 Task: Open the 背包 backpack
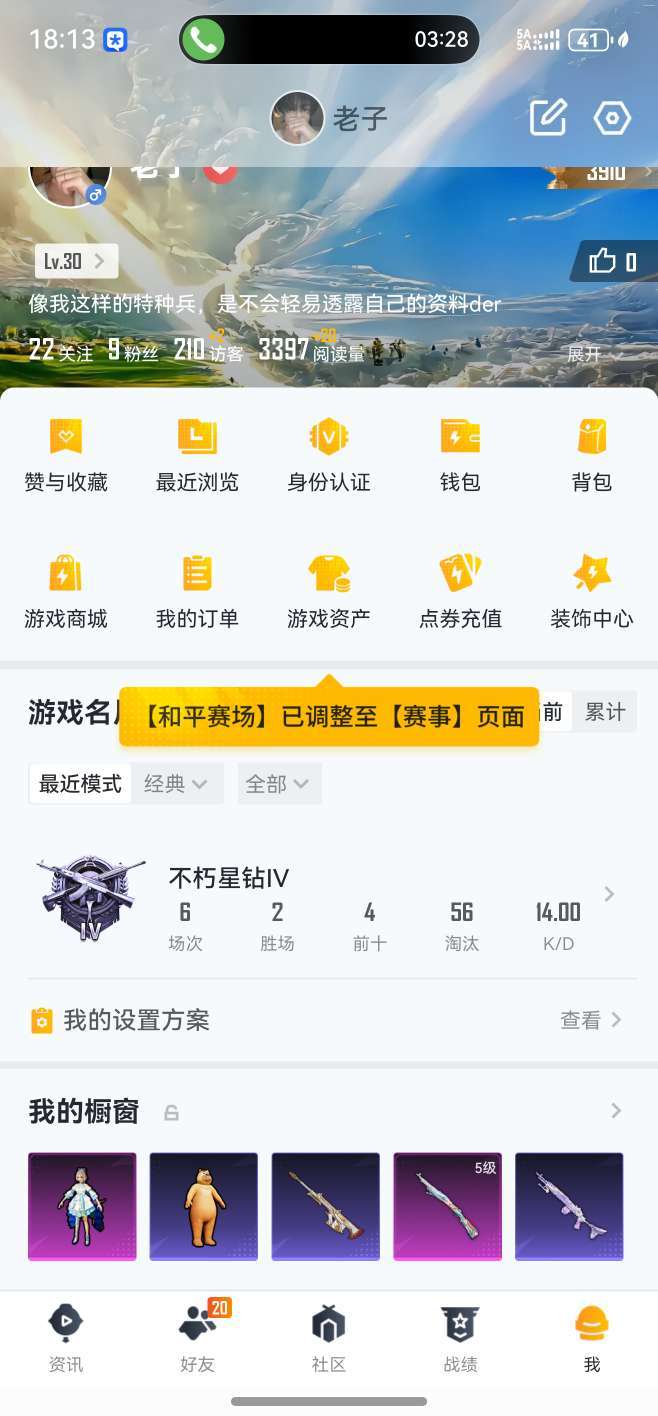pyautogui.click(x=591, y=454)
